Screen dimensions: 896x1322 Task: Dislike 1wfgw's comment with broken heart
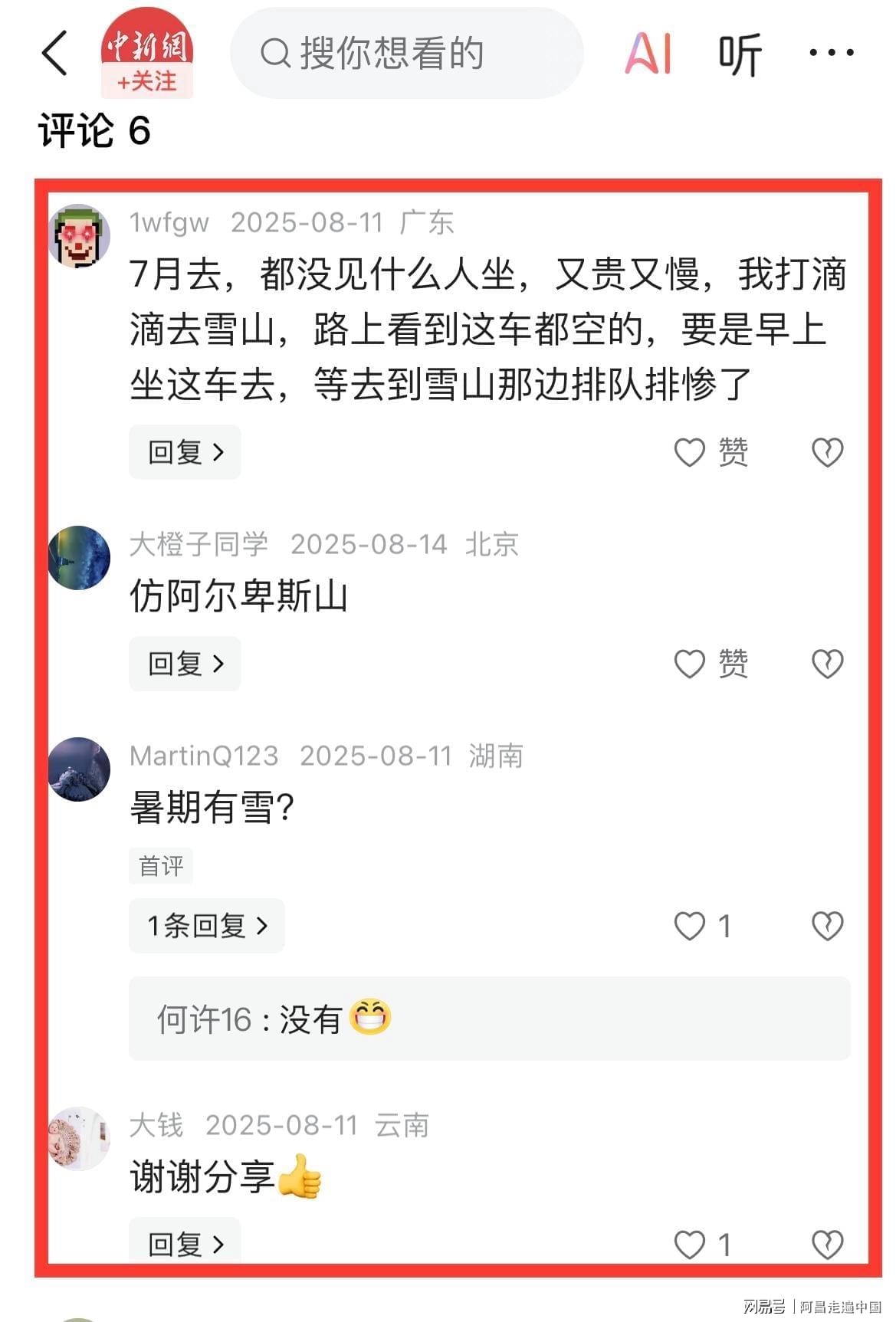coord(828,452)
